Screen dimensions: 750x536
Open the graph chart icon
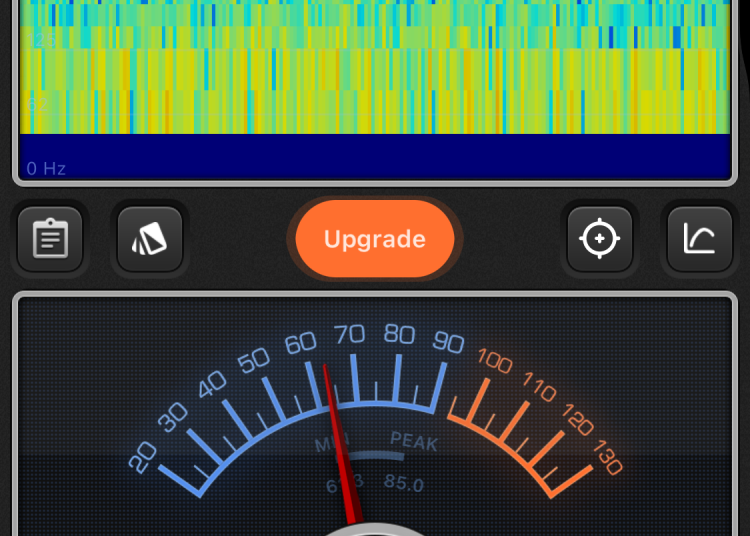pyautogui.click(x=700, y=240)
